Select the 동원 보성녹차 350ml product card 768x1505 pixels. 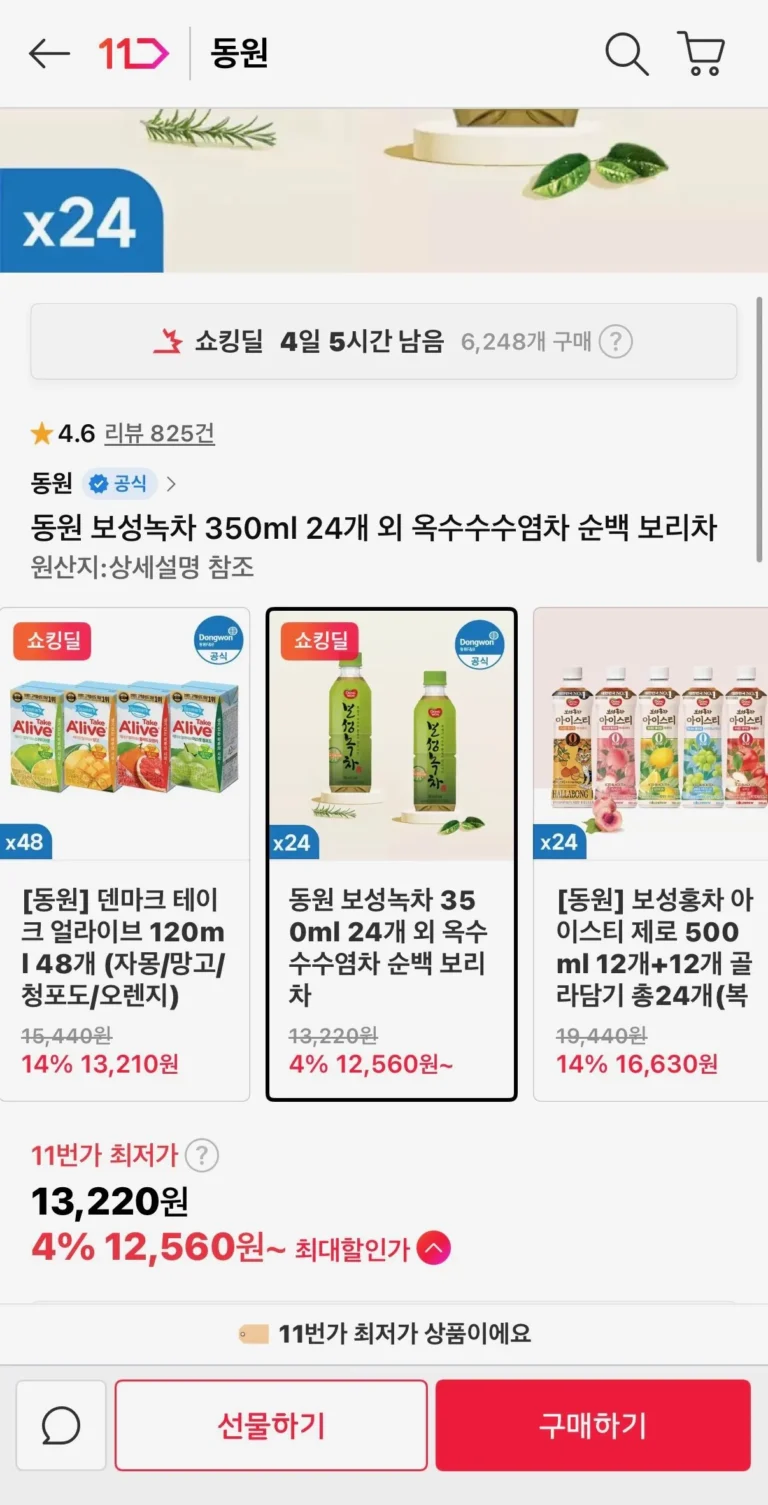click(391, 853)
